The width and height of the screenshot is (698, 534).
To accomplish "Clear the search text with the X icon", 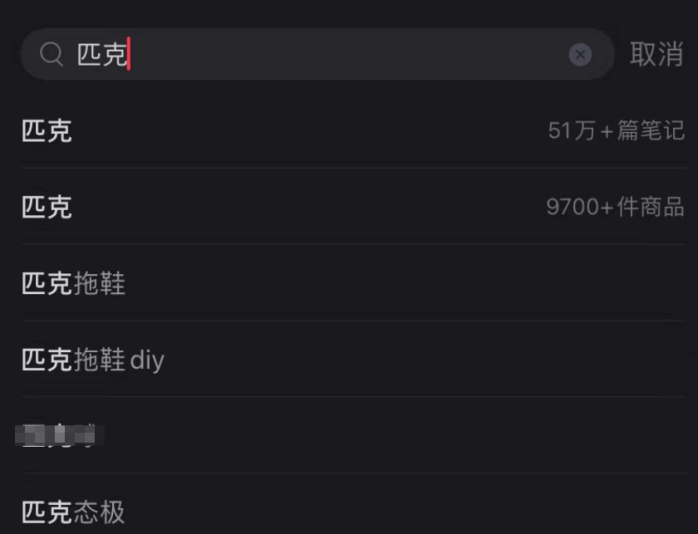I will pos(580,55).
